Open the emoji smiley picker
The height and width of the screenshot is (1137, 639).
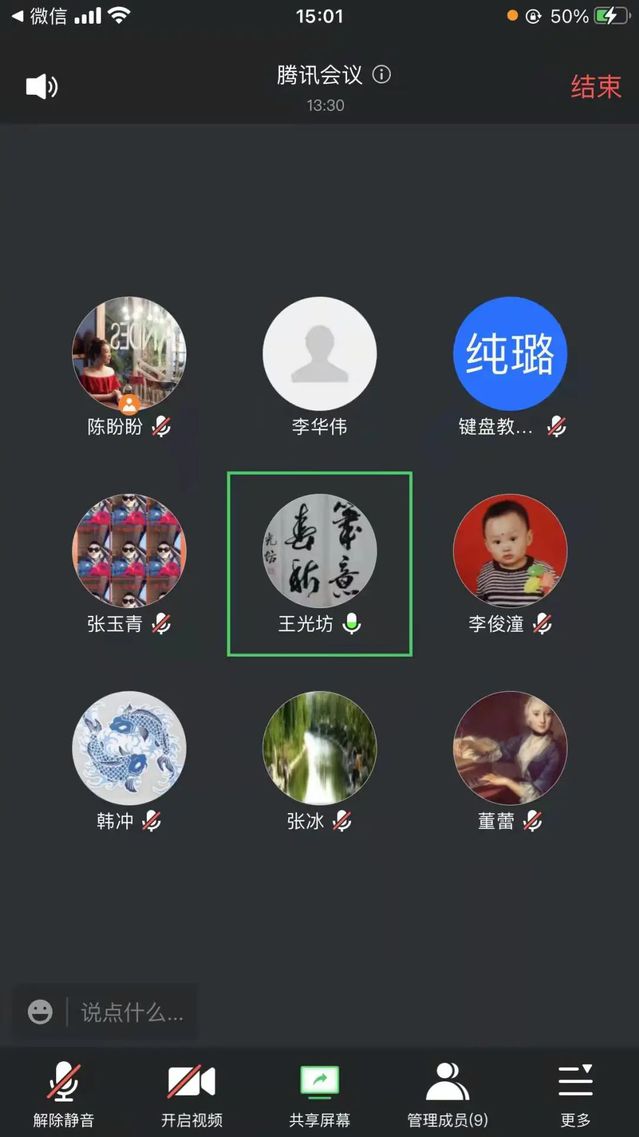(x=40, y=1012)
